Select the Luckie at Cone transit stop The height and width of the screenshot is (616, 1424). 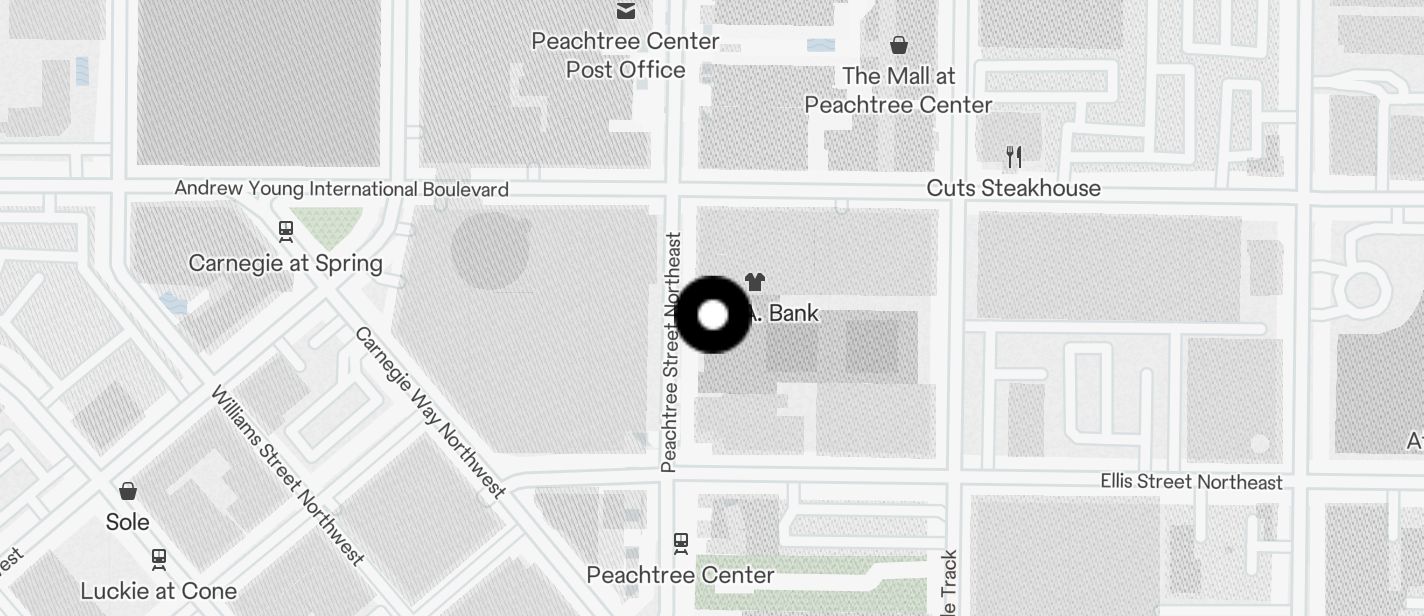pyautogui.click(x=159, y=558)
